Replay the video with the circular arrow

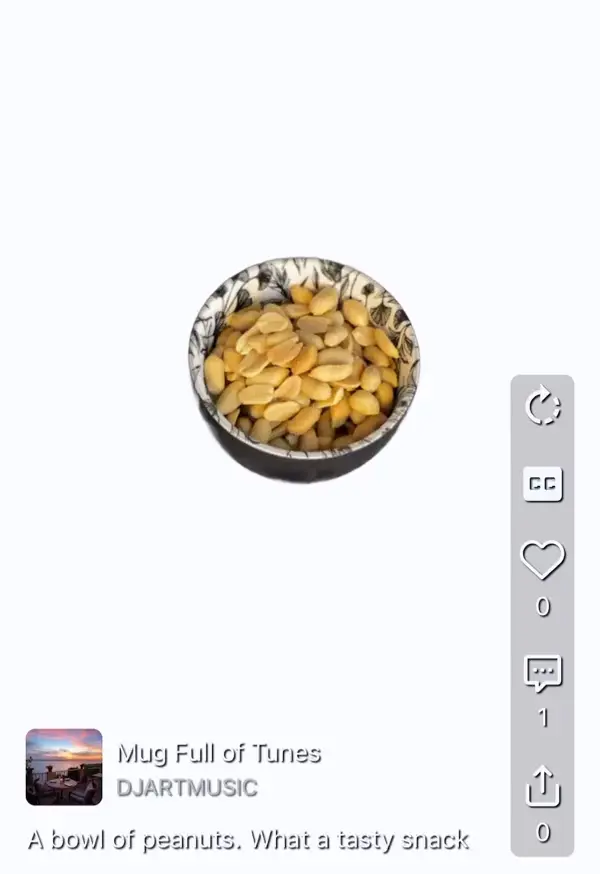point(542,407)
